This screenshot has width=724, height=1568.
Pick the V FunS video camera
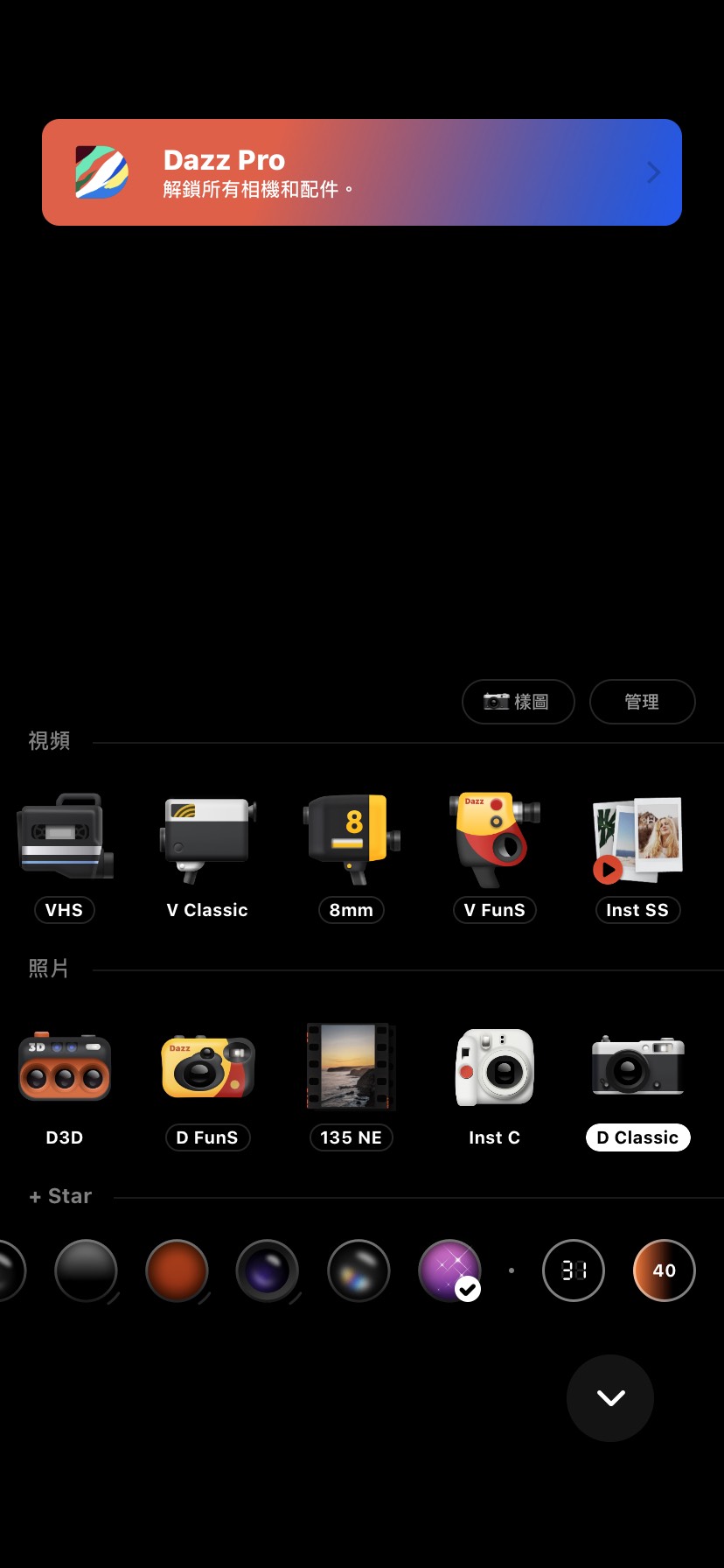pyautogui.click(x=495, y=839)
